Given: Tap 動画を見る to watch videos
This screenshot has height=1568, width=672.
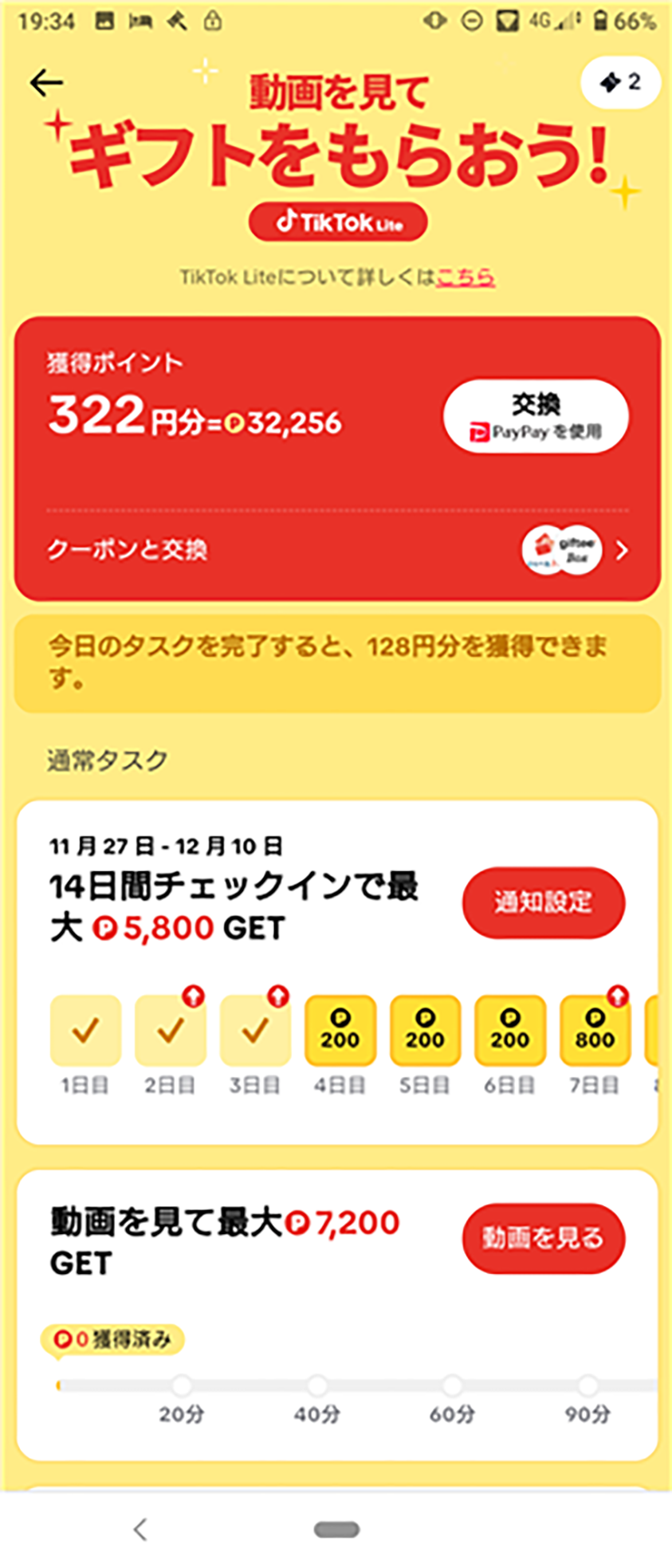Looking at the screenshot, I should (x=544, y=1238).
